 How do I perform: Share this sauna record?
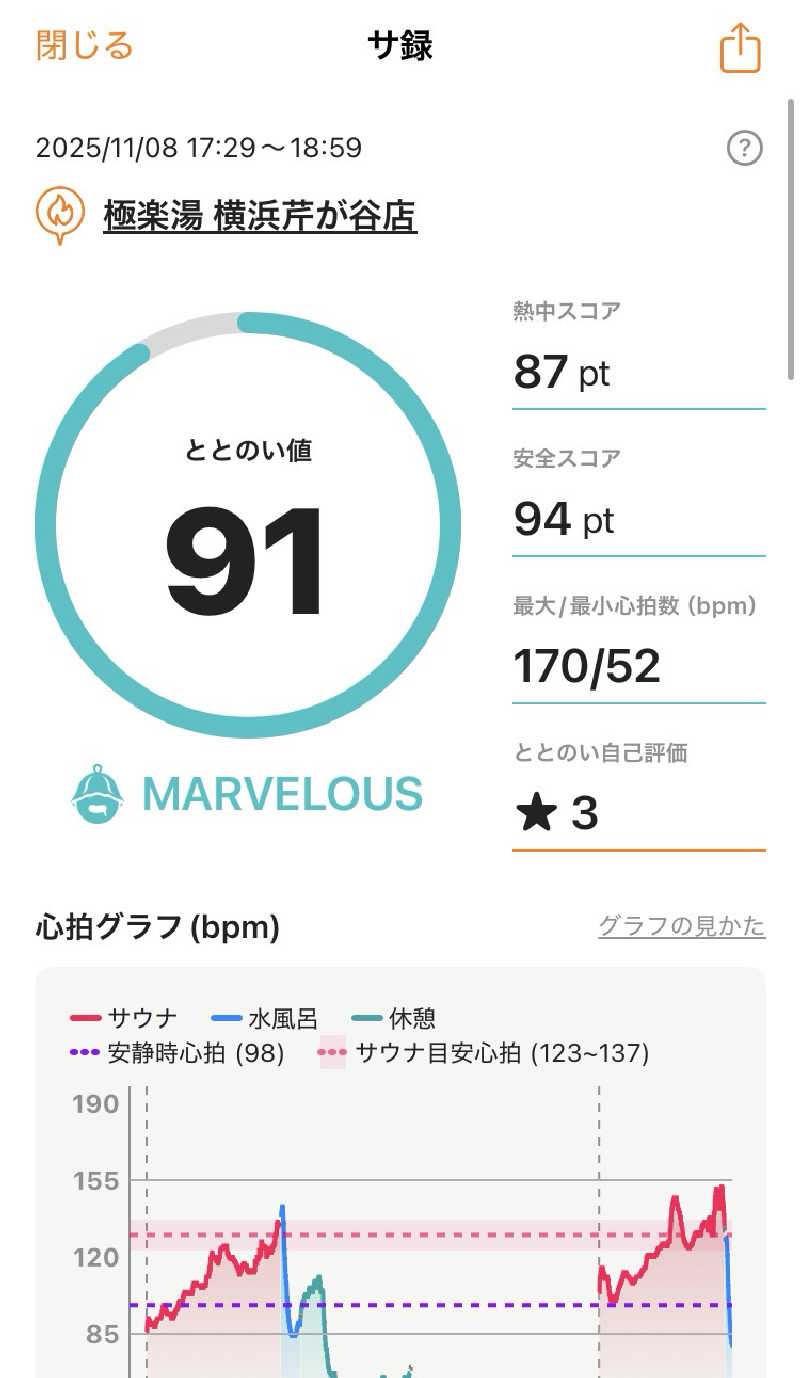(740, 48)
